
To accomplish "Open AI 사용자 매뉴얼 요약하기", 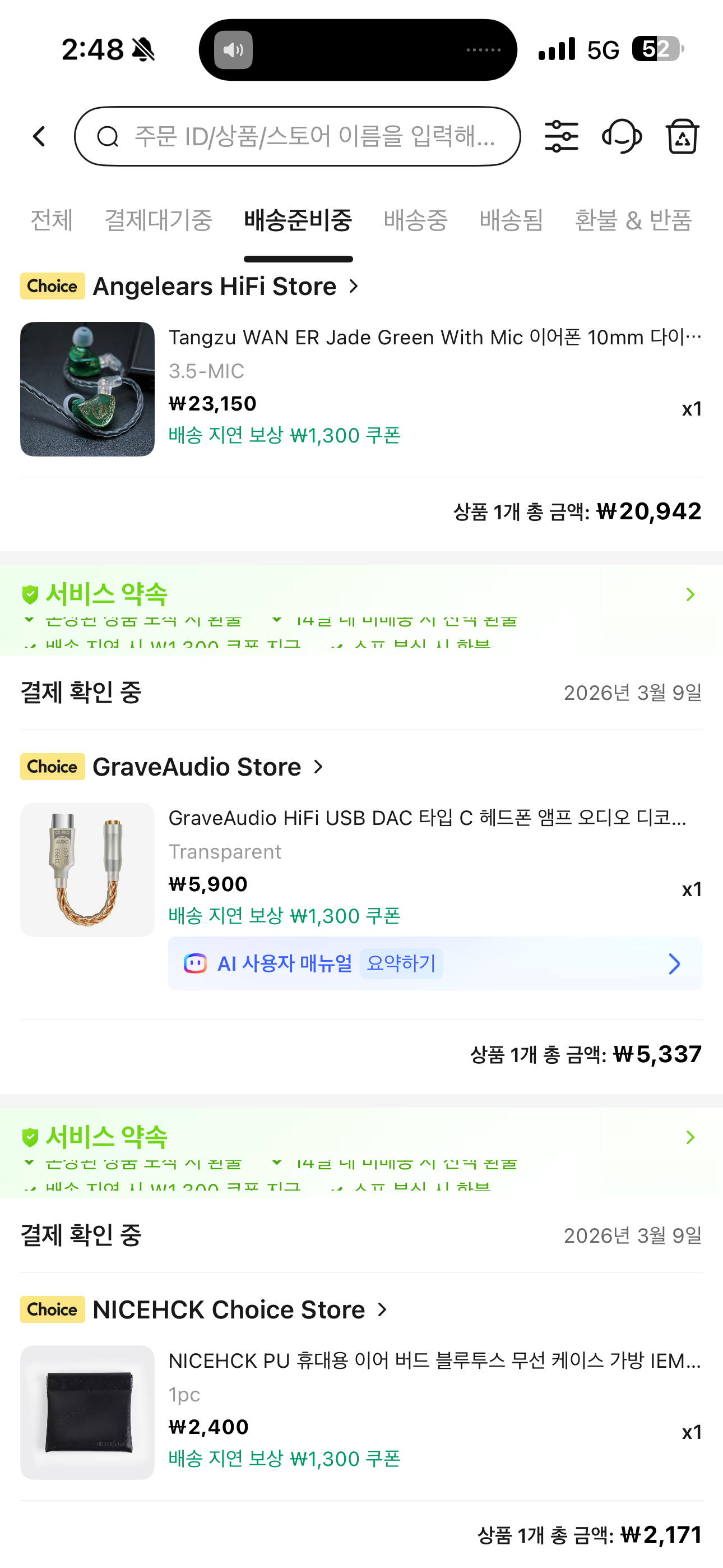I will pyautogui.click(x=435, y=963).
